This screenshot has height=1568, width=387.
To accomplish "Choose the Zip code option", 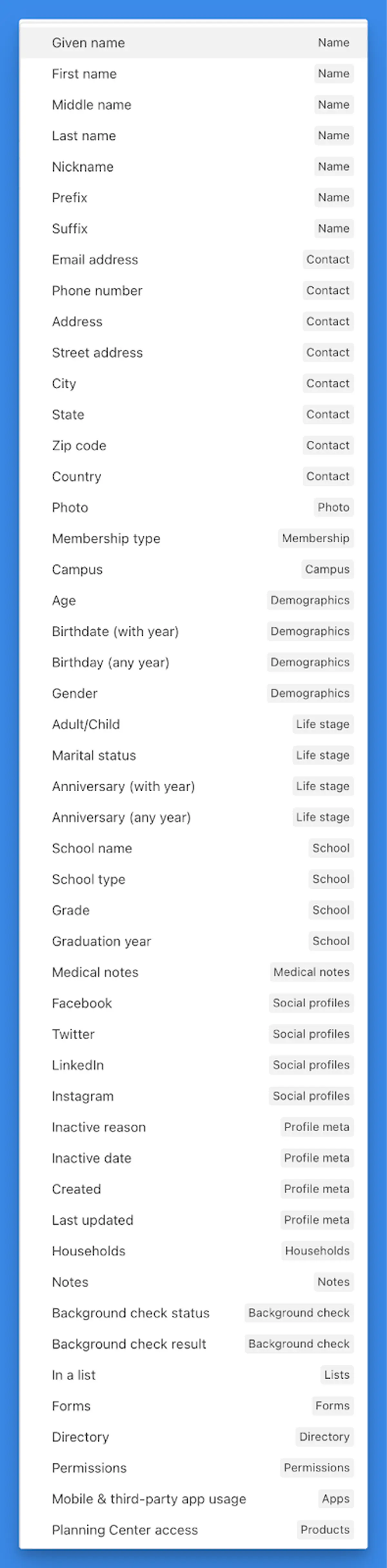I will 193,445.
